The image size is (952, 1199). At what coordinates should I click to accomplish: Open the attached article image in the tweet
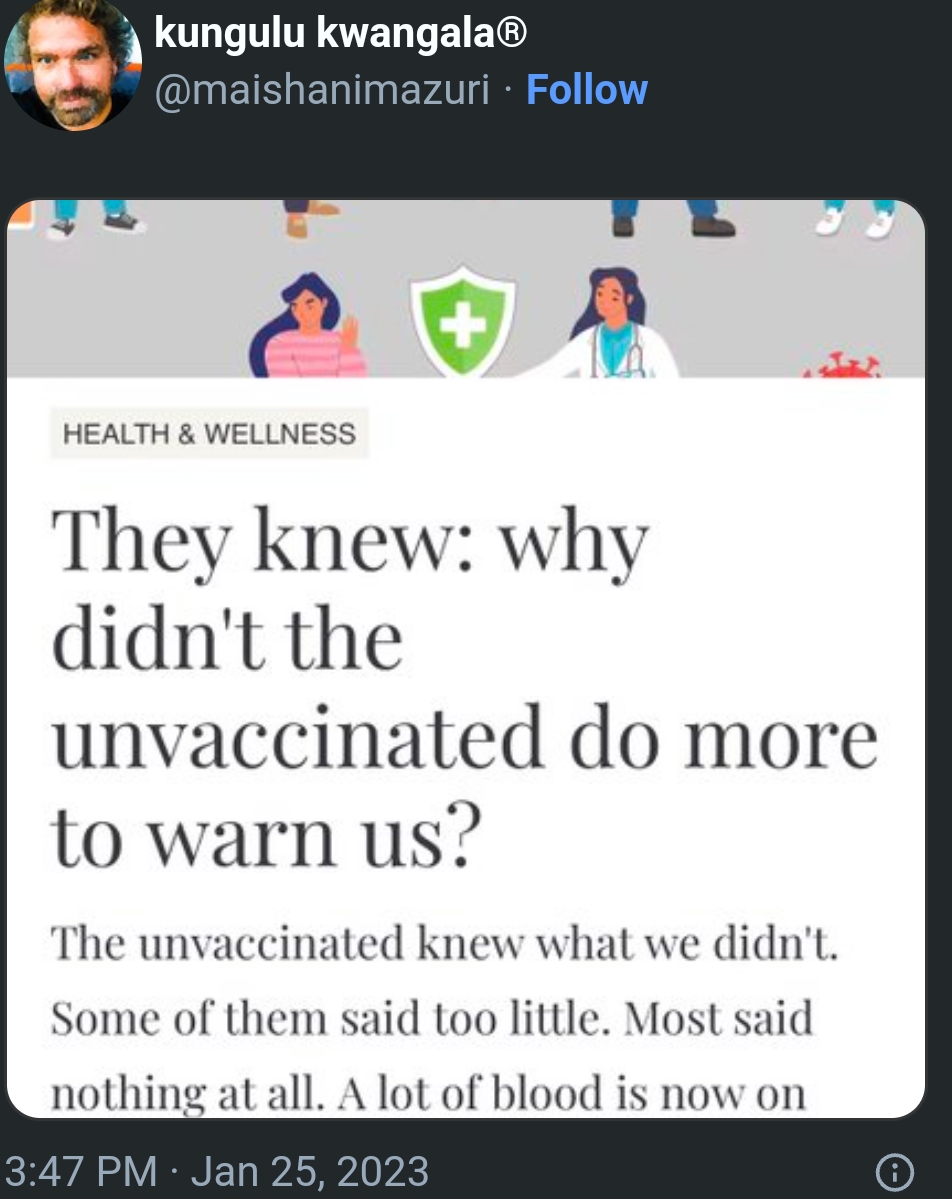tap(466, 658)
